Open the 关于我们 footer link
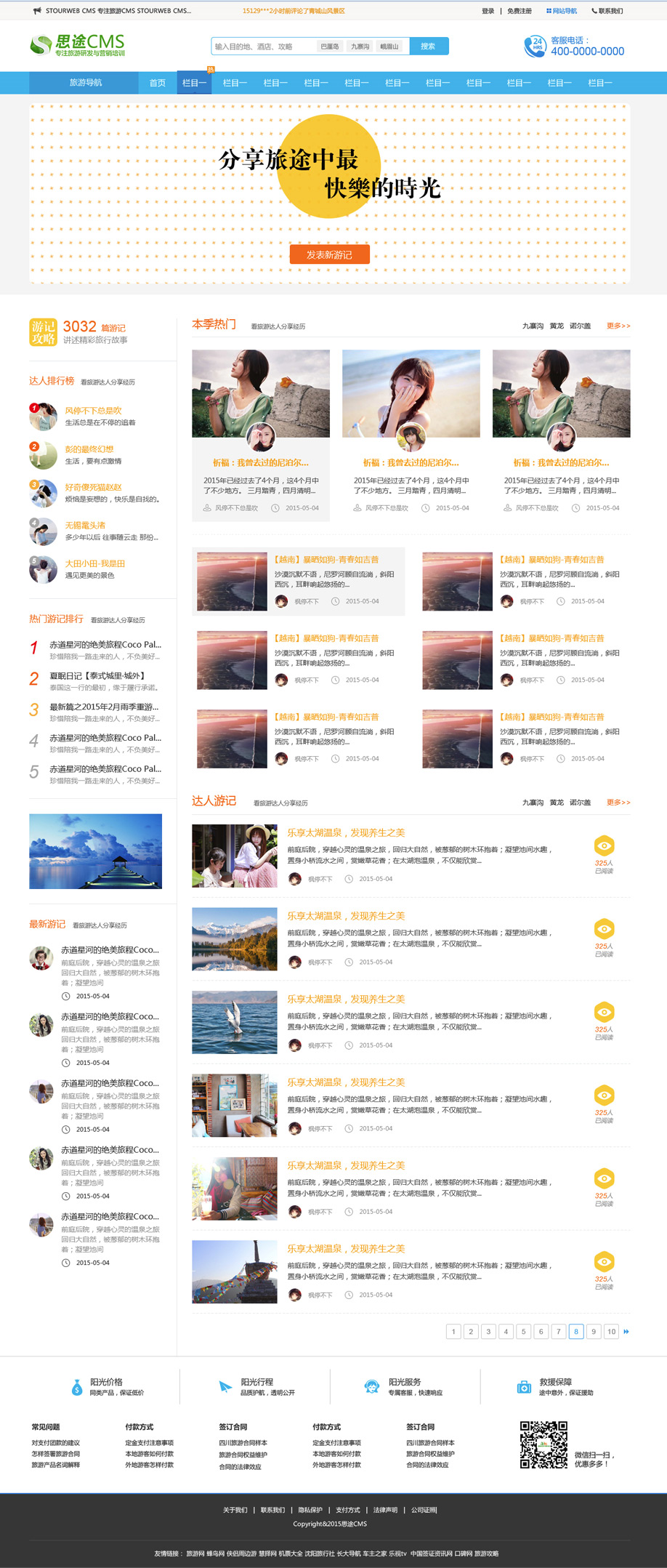Viewport: 667px width, 1568px height. click(x=235, y=1510)
